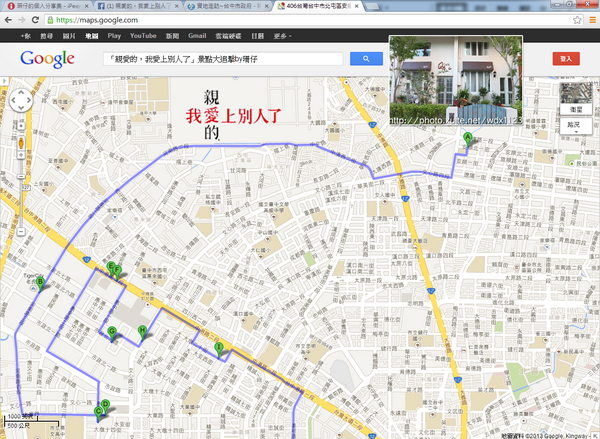Go back in browser history
The height and width of the screenshot is (439, 600).
(x=8, y=19)
